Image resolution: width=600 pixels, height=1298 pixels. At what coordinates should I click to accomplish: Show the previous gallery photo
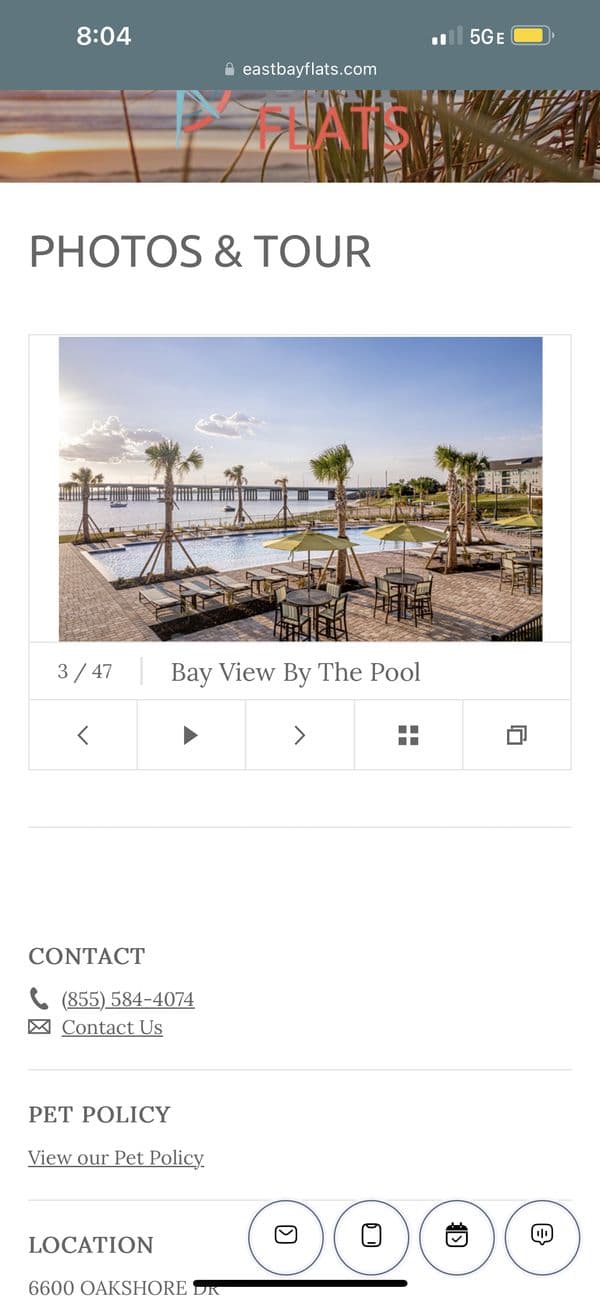(83, 735)
